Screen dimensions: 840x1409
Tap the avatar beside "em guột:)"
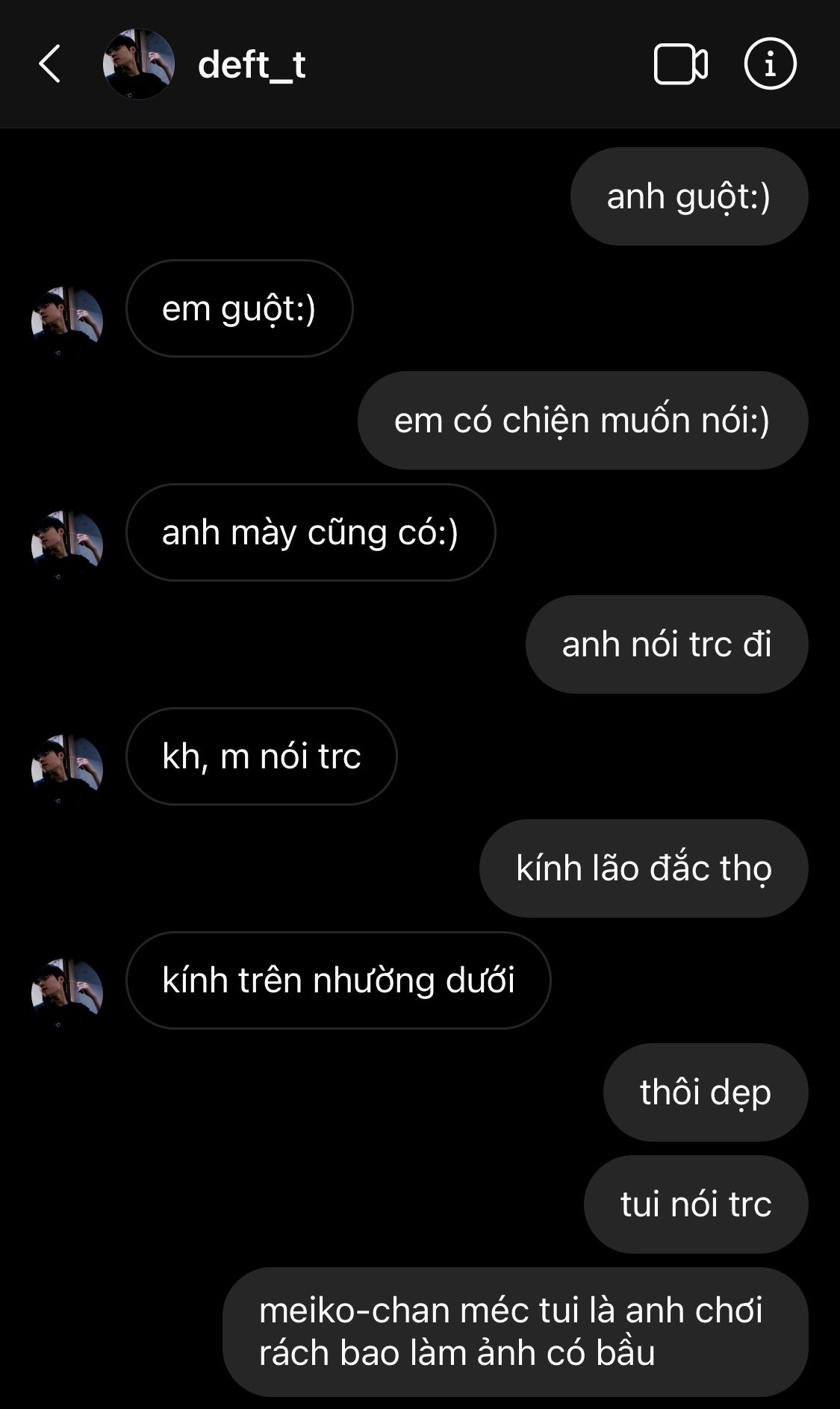[x=66, y=322]
